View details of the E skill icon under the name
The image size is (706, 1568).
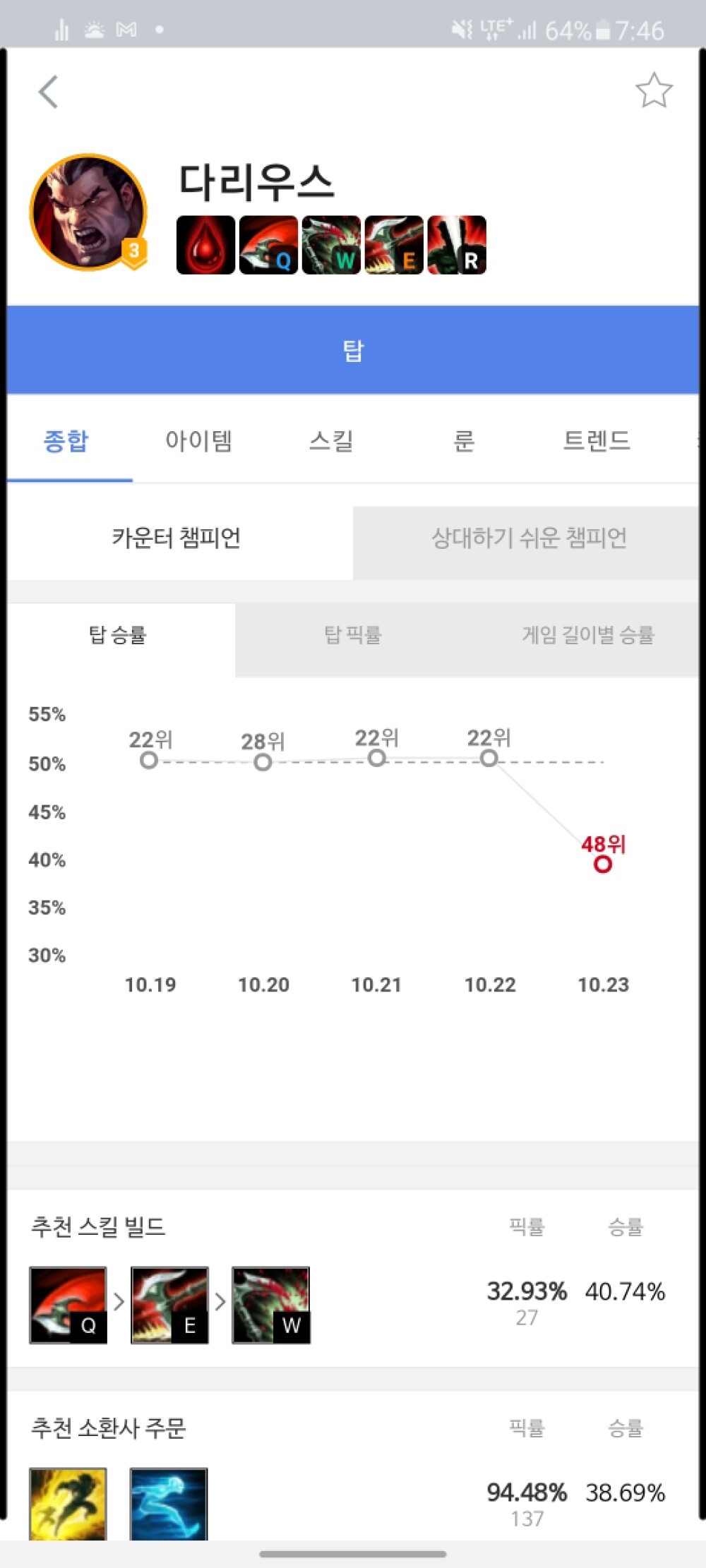pos(394,245)
